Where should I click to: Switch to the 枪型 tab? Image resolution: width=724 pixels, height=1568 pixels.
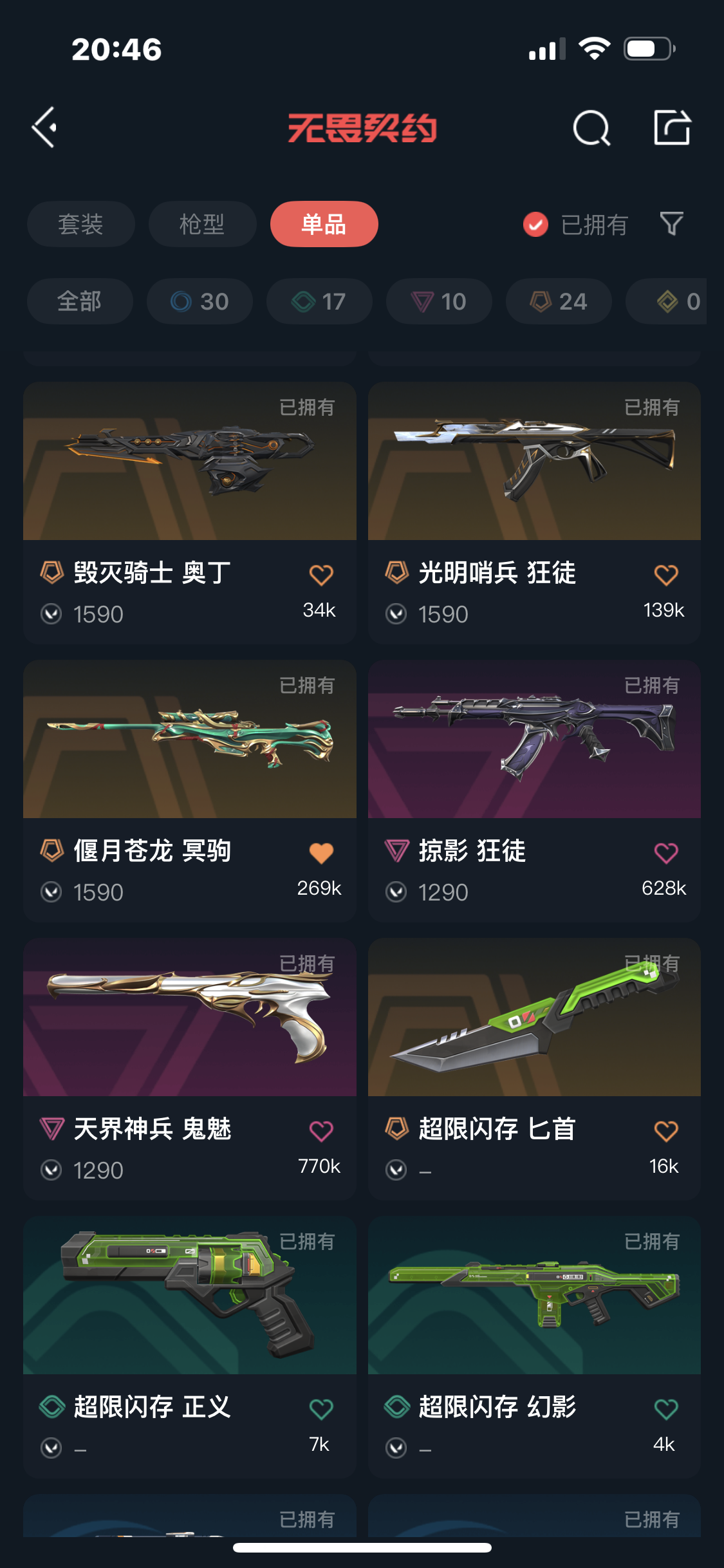[202, 224]
